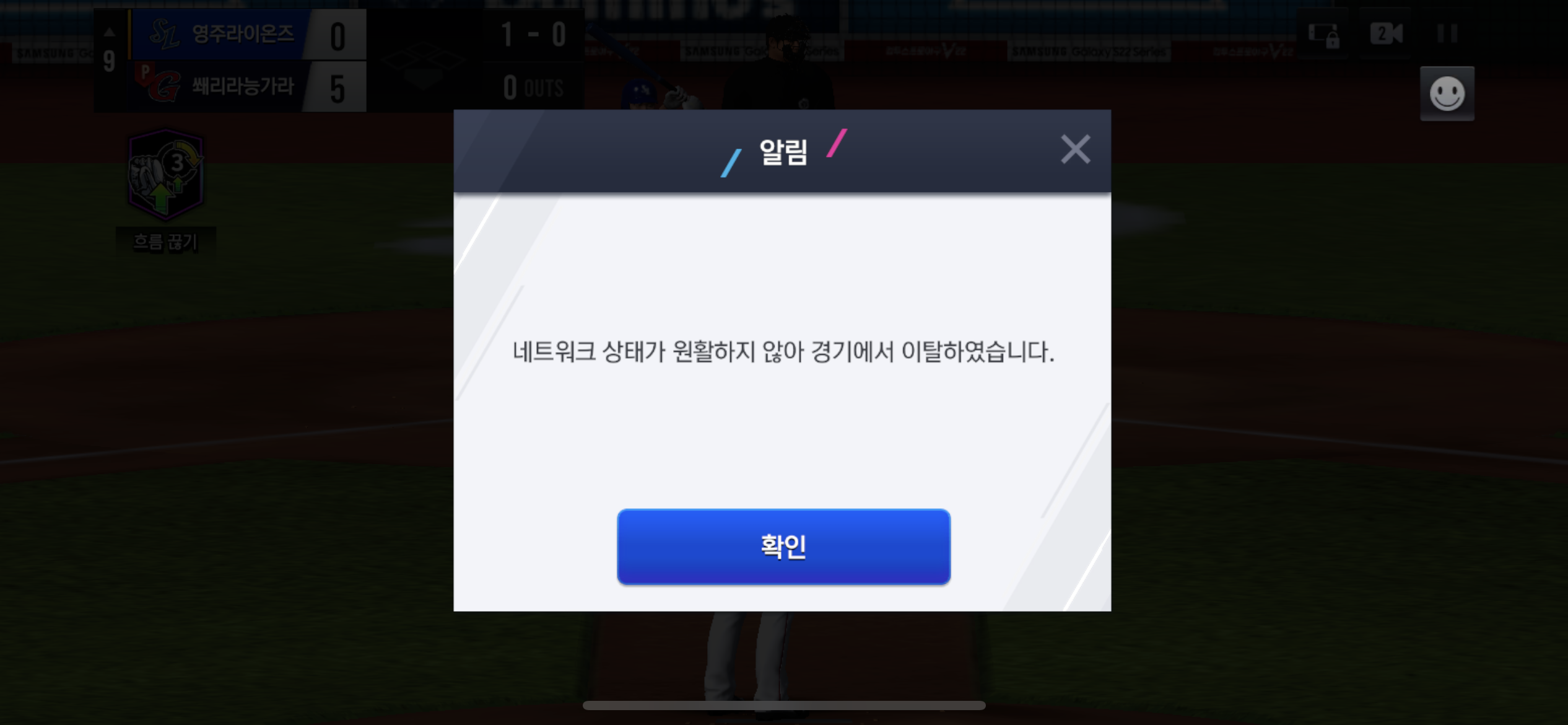Screen dimensions: 1568x725
Task: Close the 알림 dialog with the X
Action: pyautogui.click(x=1075, y=149)
